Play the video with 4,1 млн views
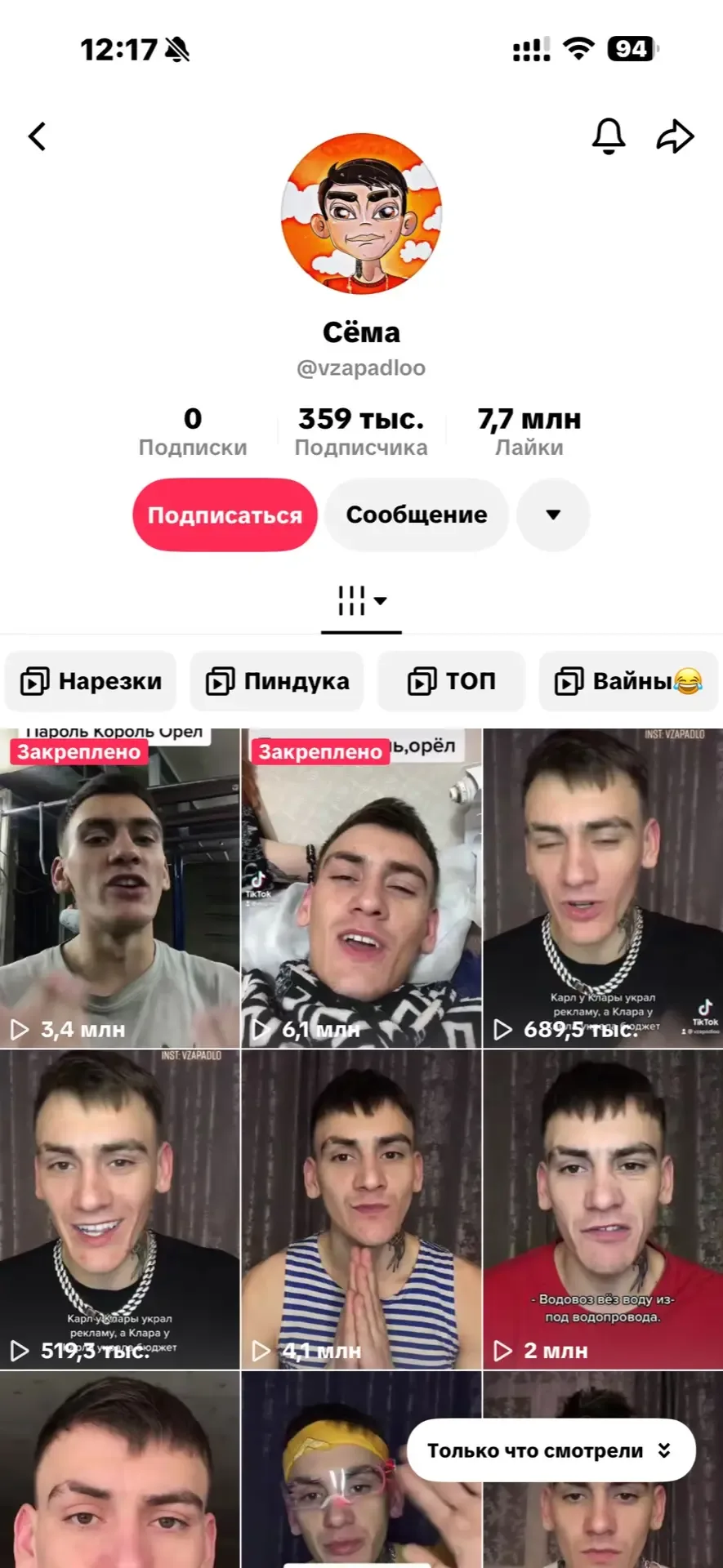The width and height of the screenshot is (723, 1568). point(361,1209)
